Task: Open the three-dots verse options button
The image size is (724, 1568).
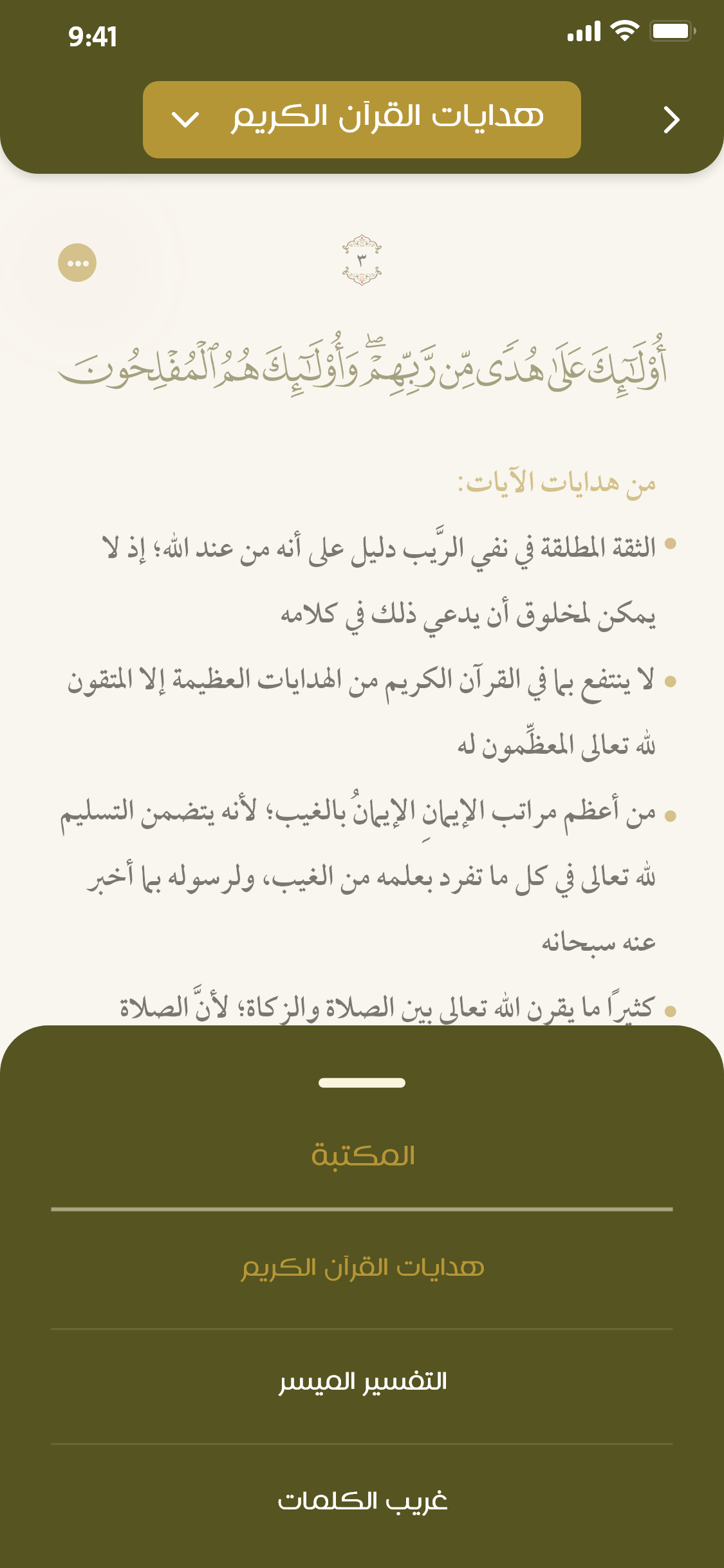Action: coord(77,263)
